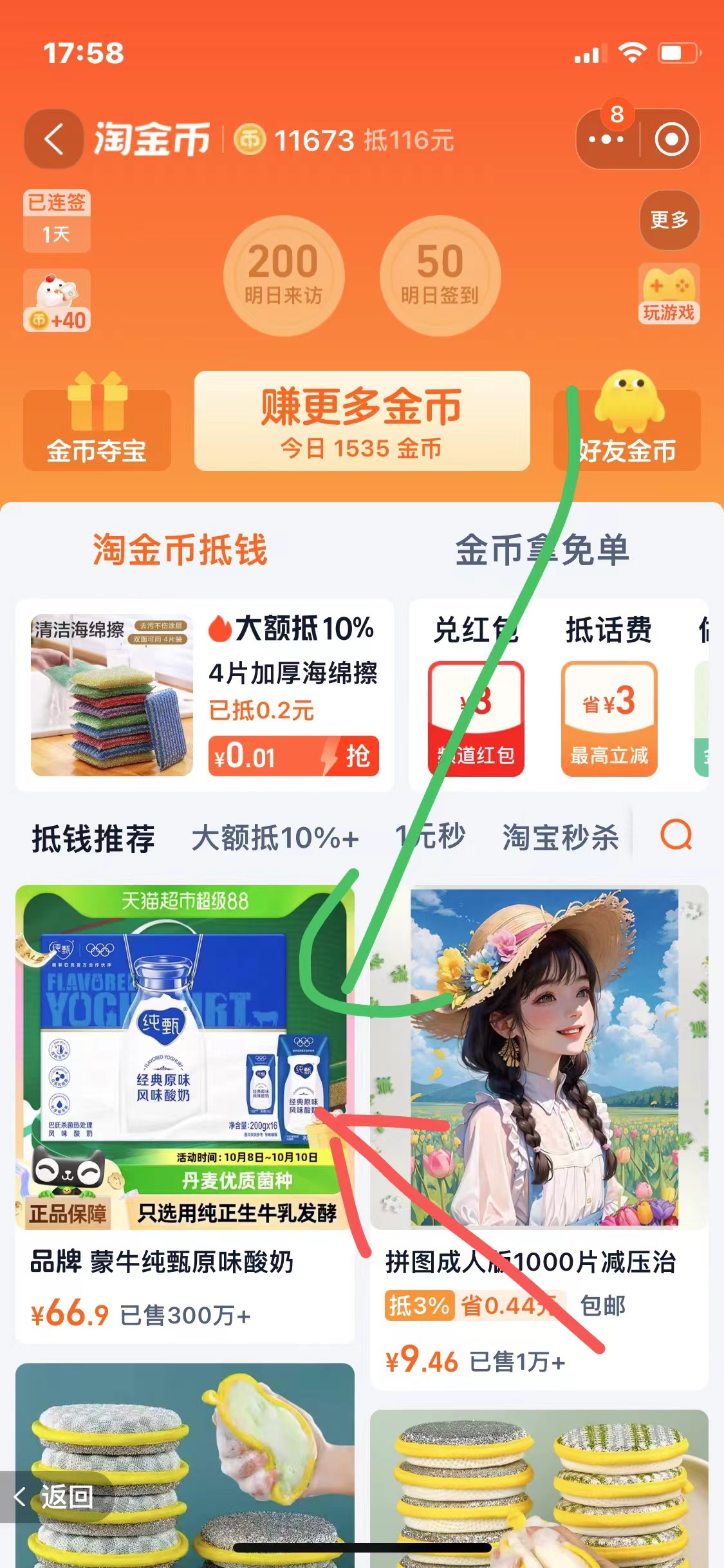This screenshot has height=1568, width=724.
Task: Switch to 金币拿免单 tab
Action: [x=542, y=550]
